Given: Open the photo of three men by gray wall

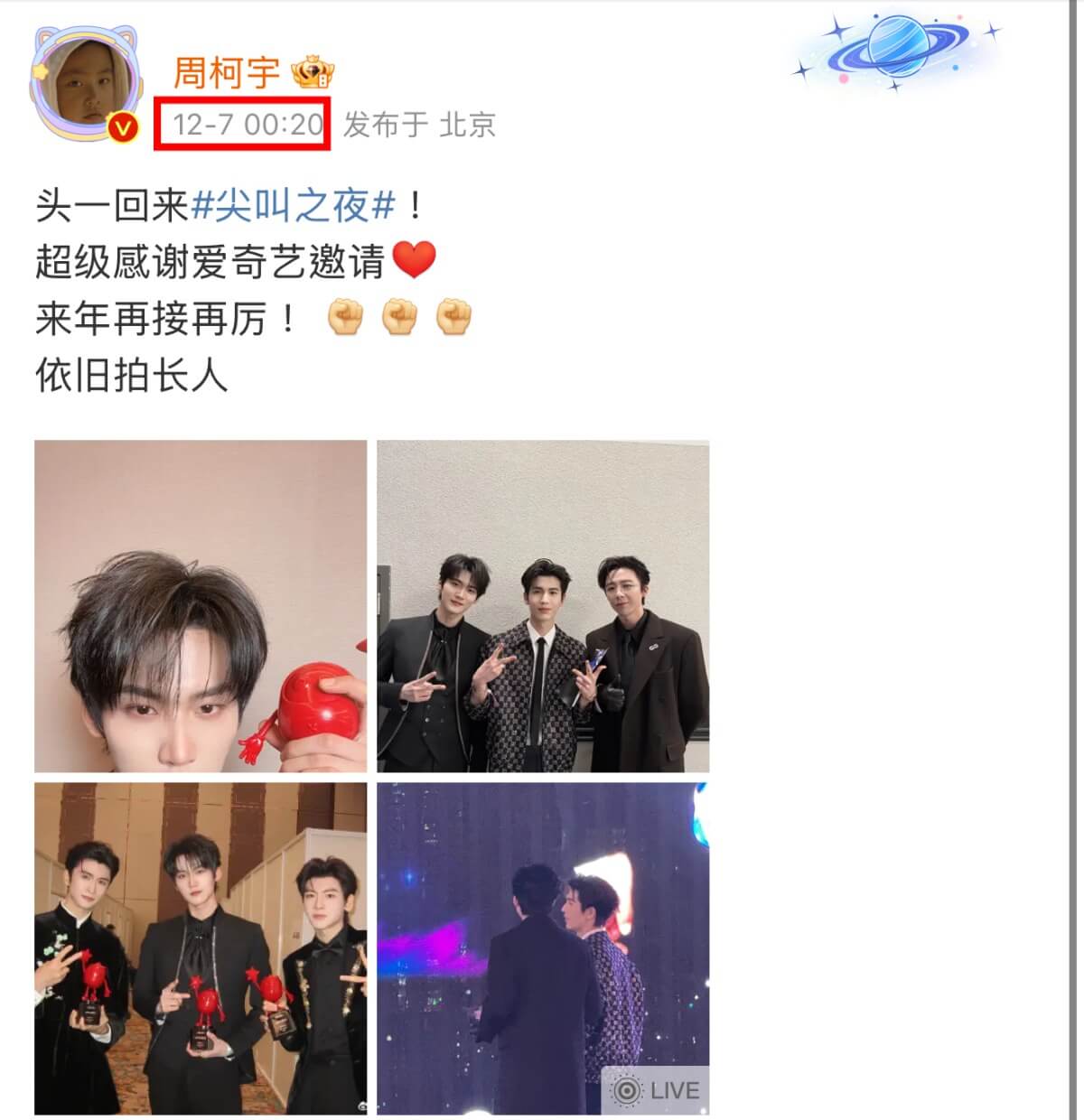Looking at the screenshot, I should (x=543, y=606).
